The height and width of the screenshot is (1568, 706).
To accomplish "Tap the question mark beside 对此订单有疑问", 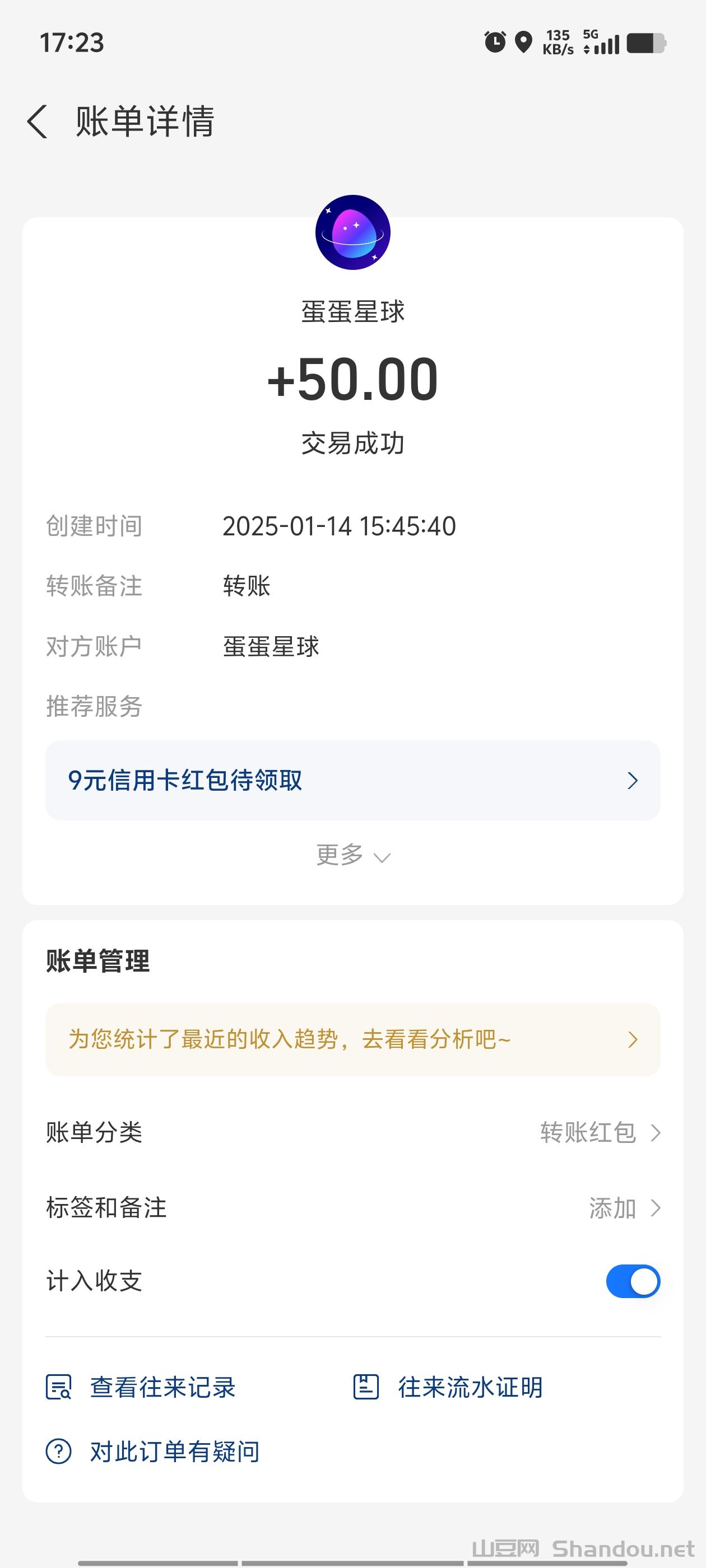I will pos(58,1450).
